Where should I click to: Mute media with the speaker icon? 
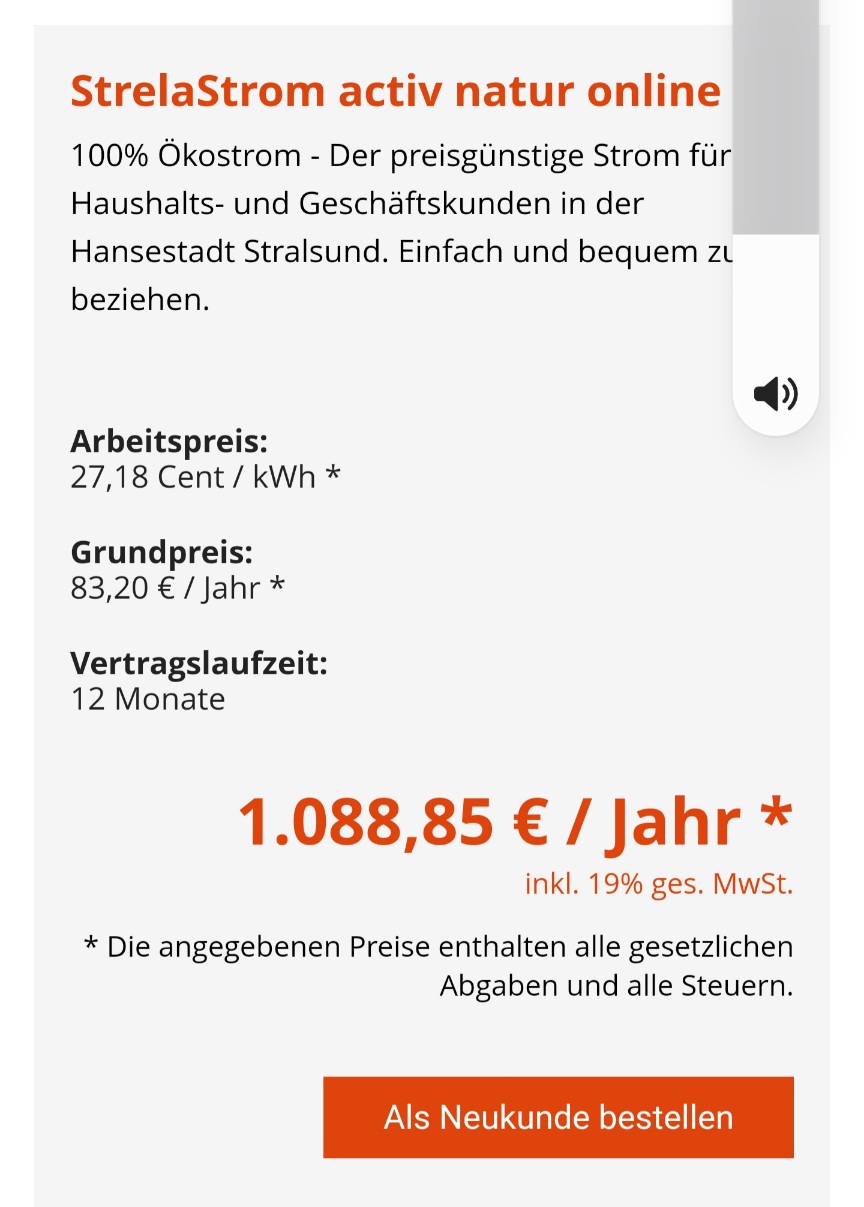[x=775, y=394]
